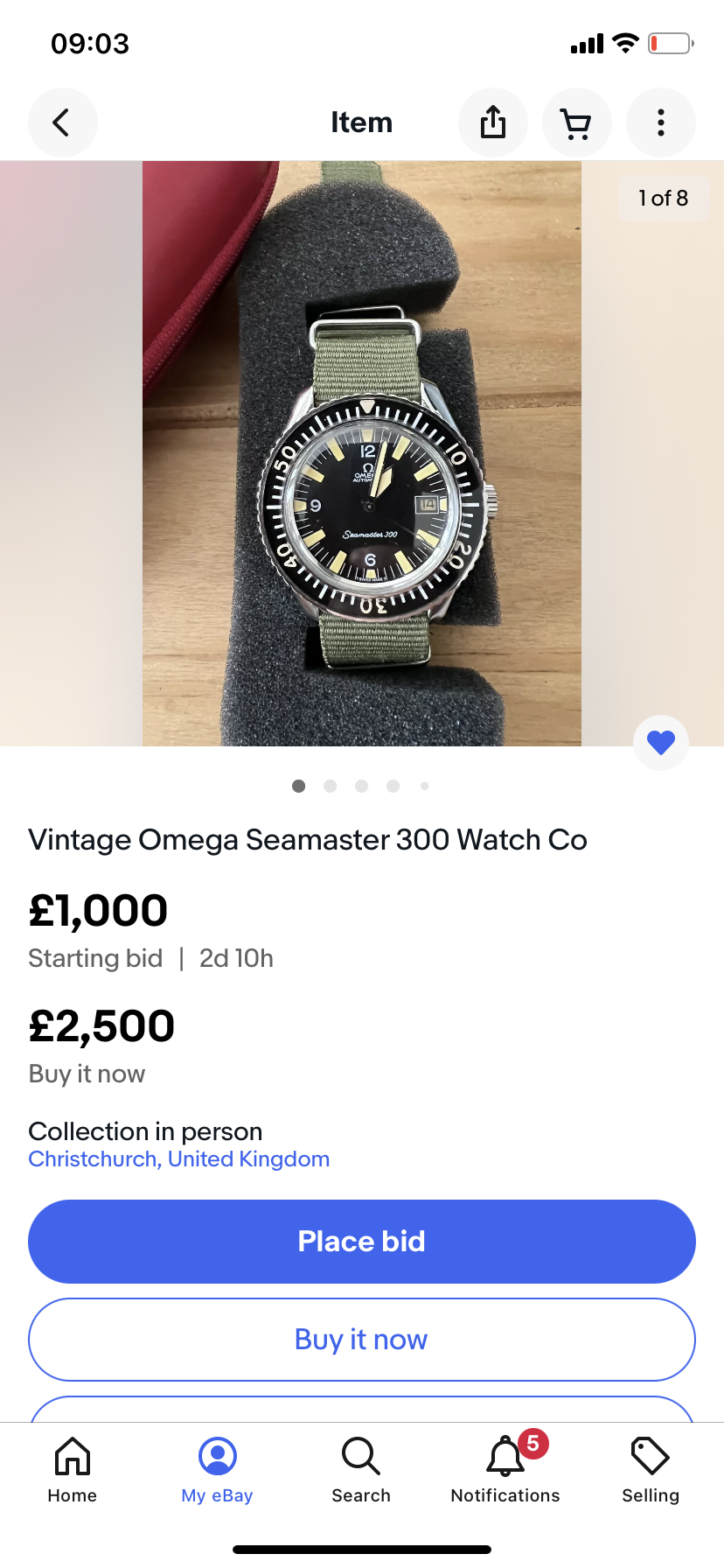View the Omega watch photo full screen
Image resolution: width=724 pixels, height=1568 pixels.
click(x=362, y=453)
